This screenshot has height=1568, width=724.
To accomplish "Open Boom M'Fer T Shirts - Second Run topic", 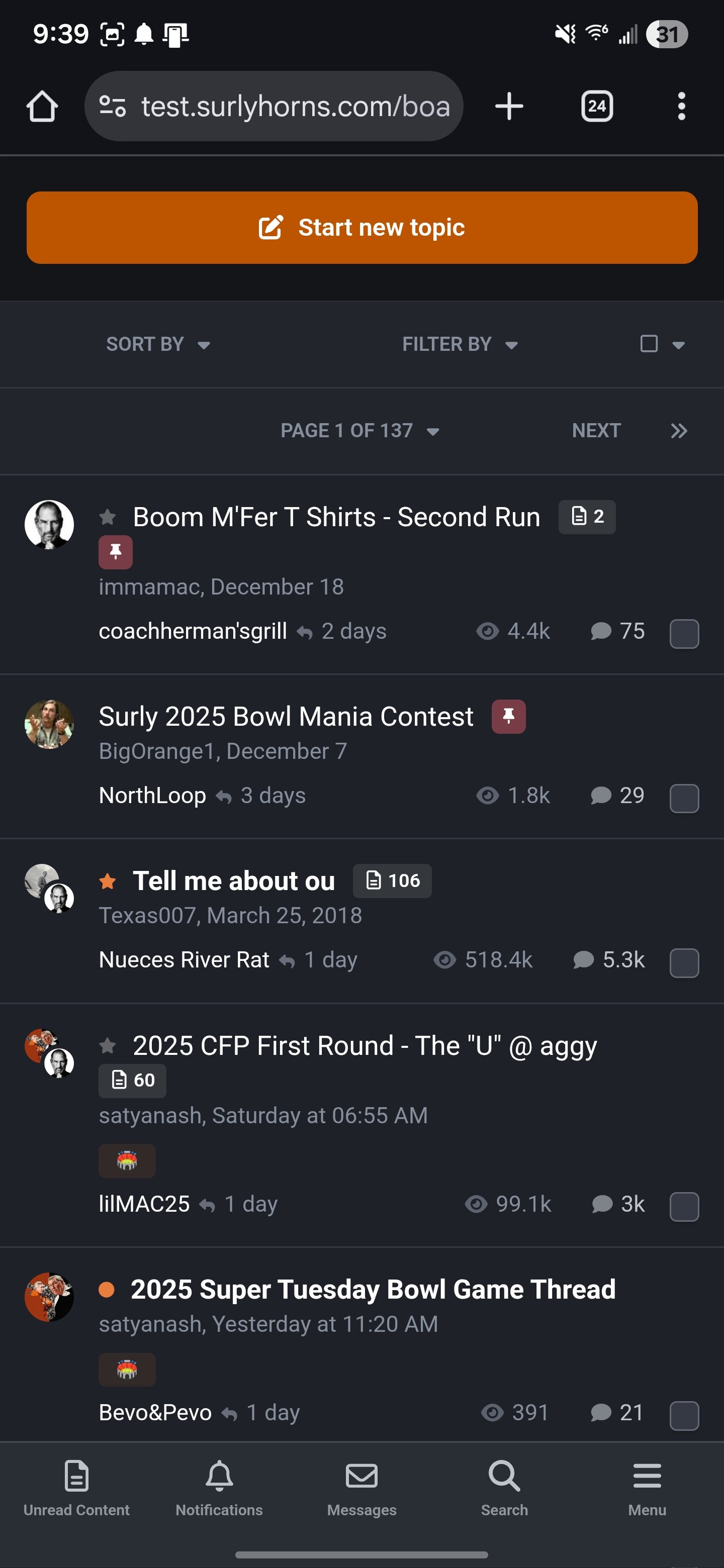I will point(336,518).
